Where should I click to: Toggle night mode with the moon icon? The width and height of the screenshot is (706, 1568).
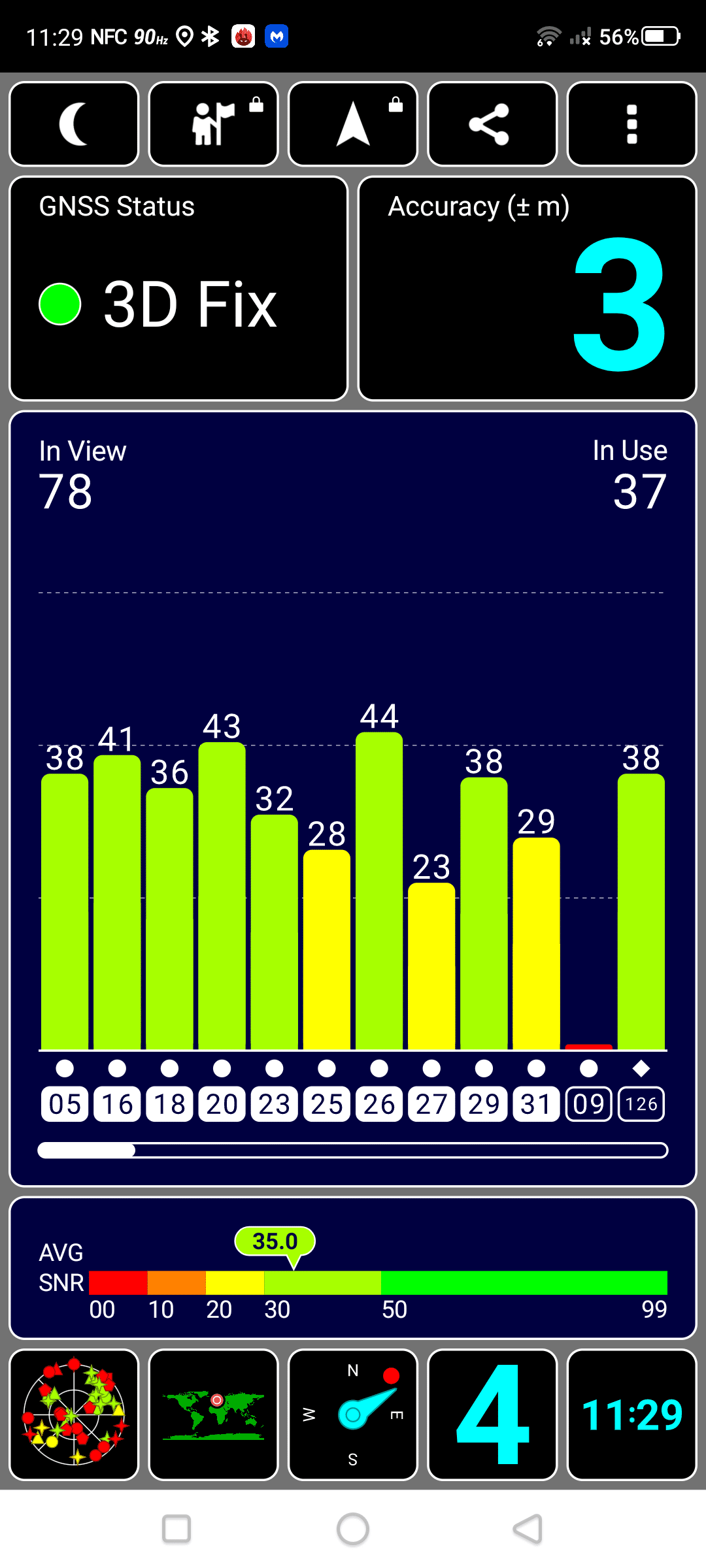tap(74, 124)
